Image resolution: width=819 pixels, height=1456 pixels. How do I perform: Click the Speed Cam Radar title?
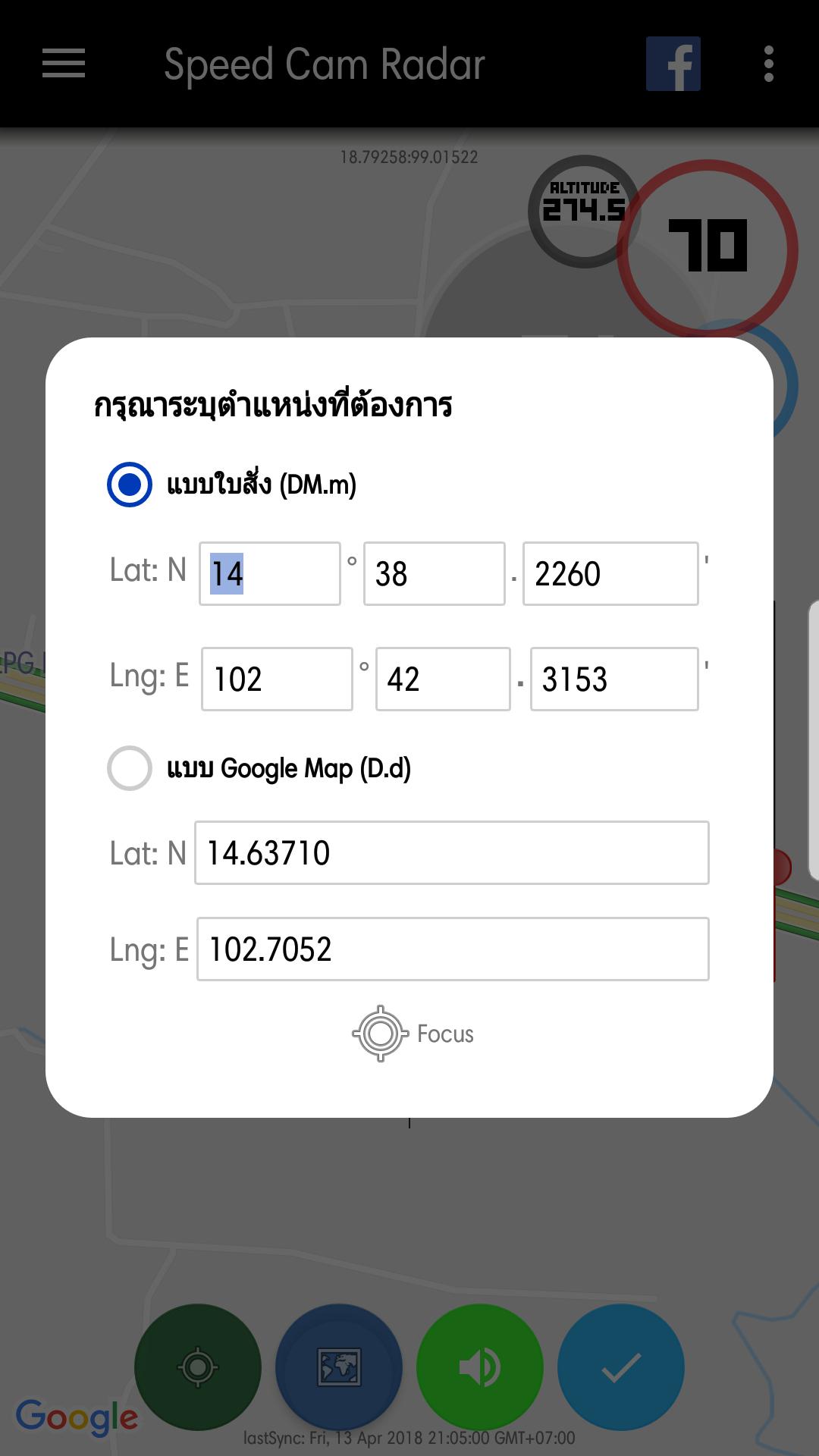click(324, 64)
